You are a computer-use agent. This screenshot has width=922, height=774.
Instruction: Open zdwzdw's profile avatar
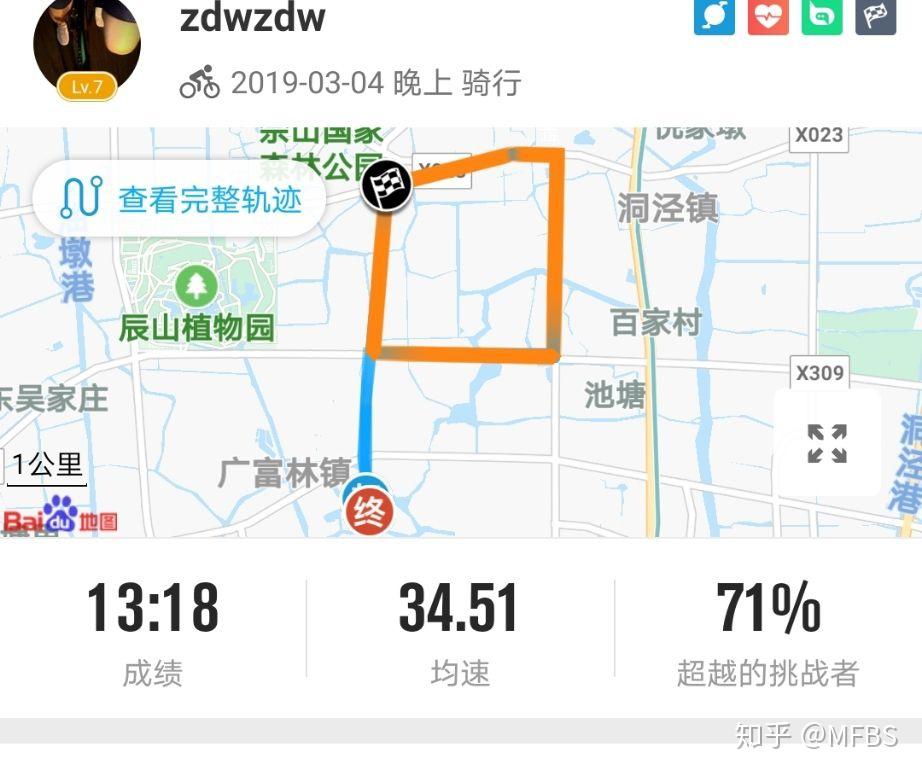pyautogui.click(x=87, y=46)
